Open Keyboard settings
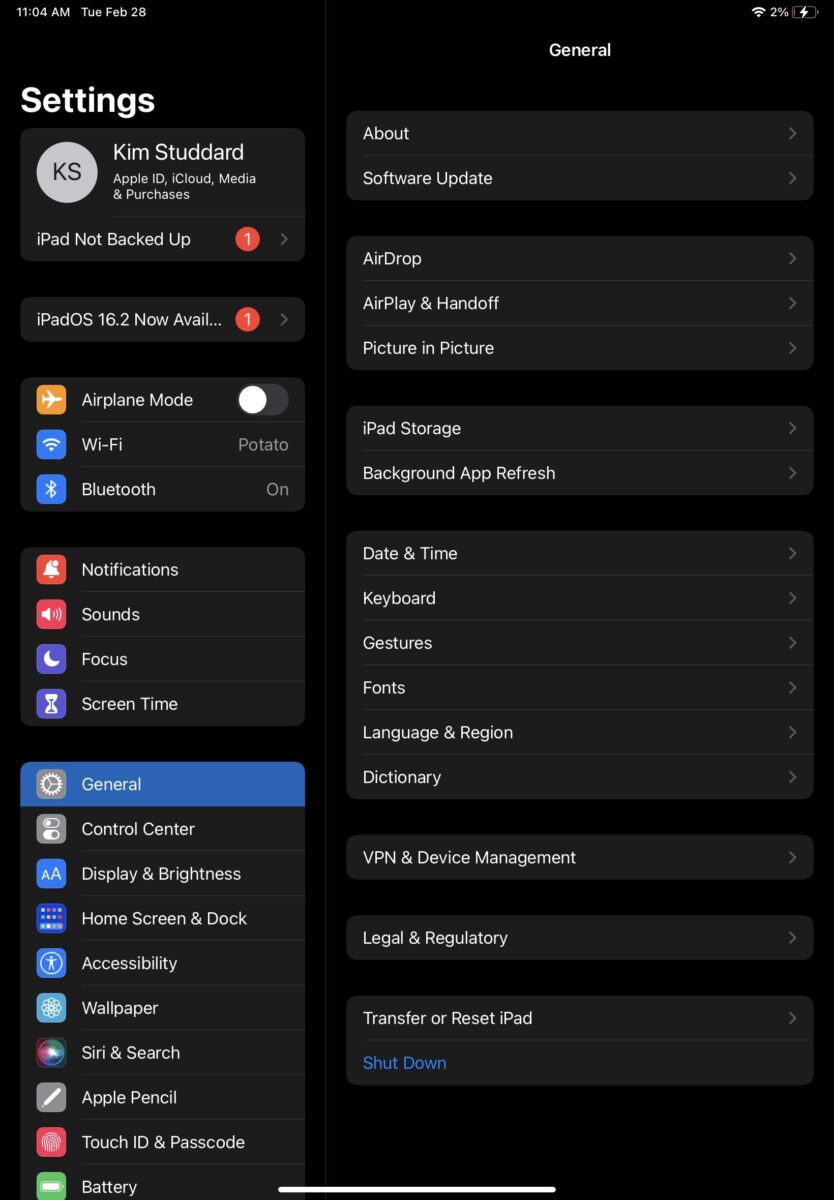Screen dimensions: 834x1200 (x=579, y=599)
